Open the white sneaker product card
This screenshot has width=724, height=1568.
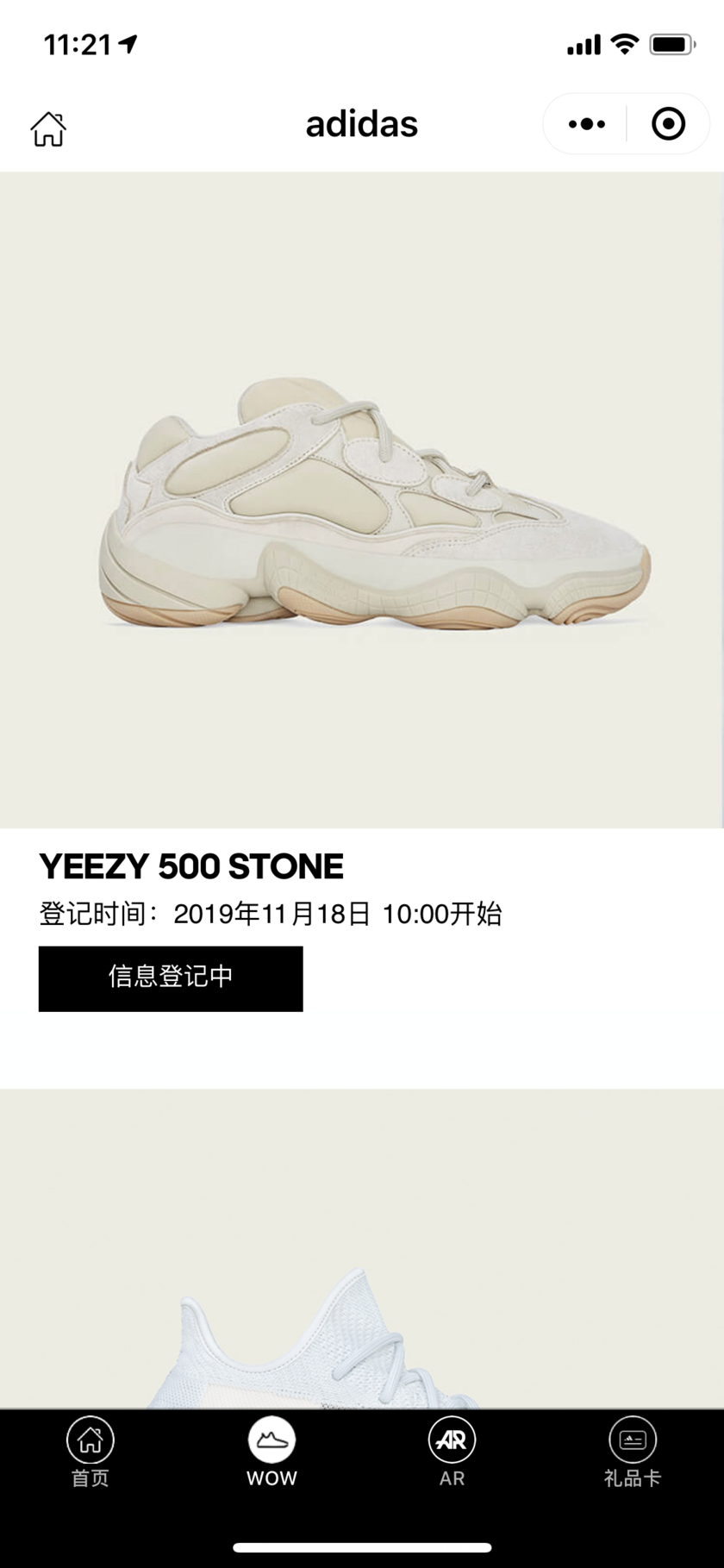[x=362, y=1250]
